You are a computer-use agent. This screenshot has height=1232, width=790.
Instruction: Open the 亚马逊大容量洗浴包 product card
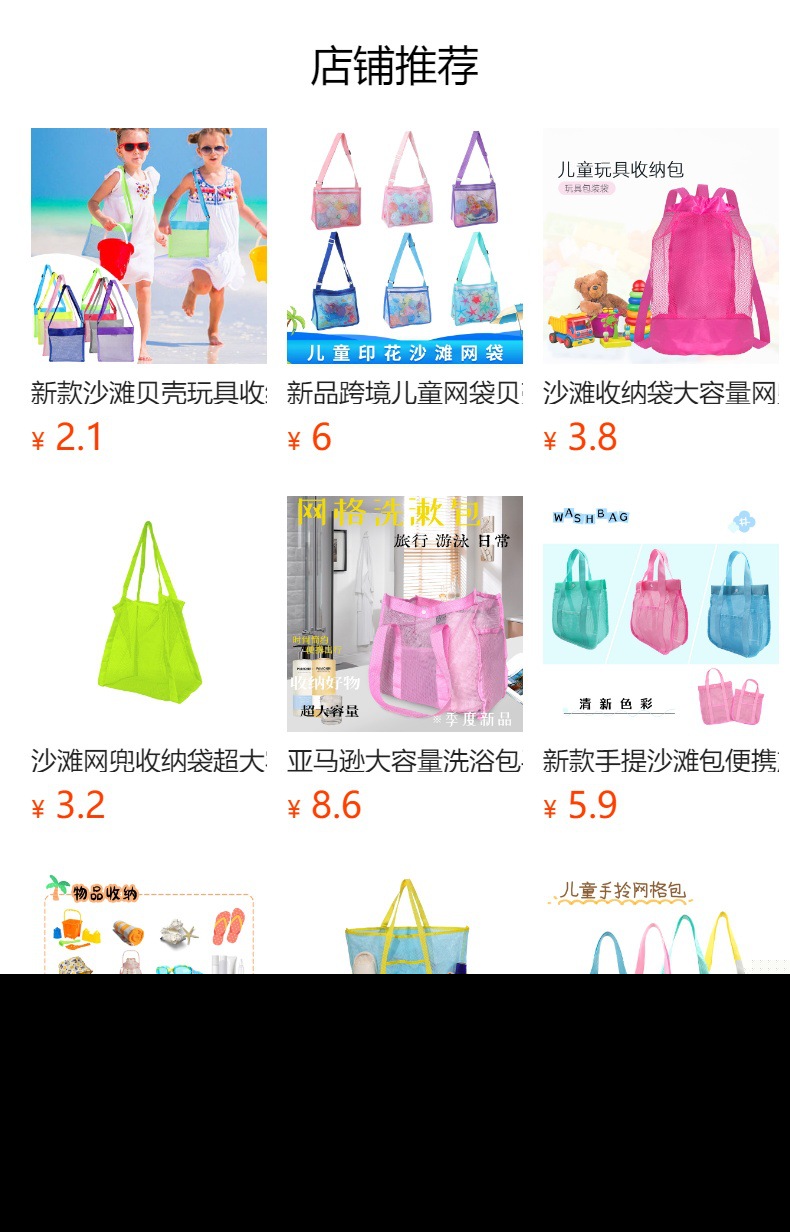click(x=404, y=614)
